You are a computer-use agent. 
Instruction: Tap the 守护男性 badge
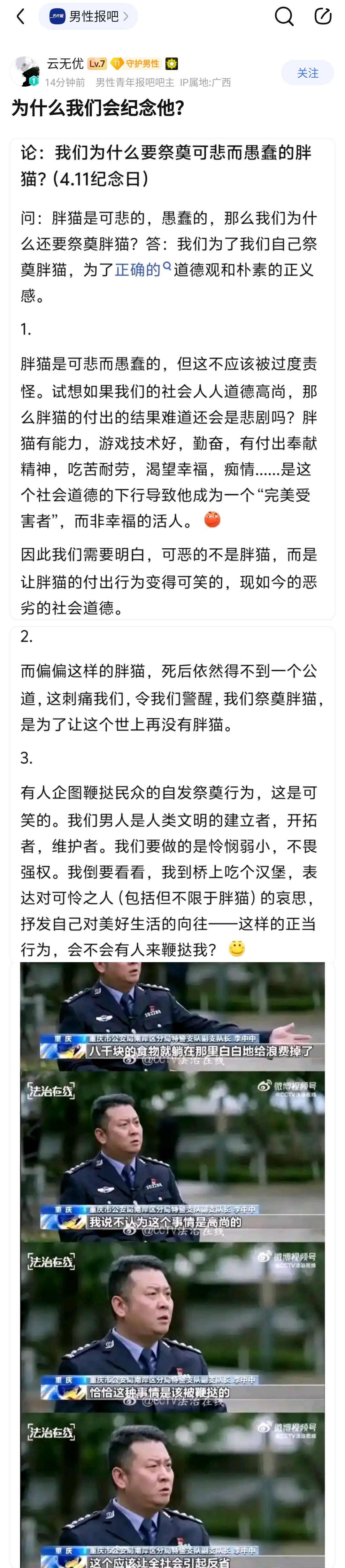click(136, 63)
